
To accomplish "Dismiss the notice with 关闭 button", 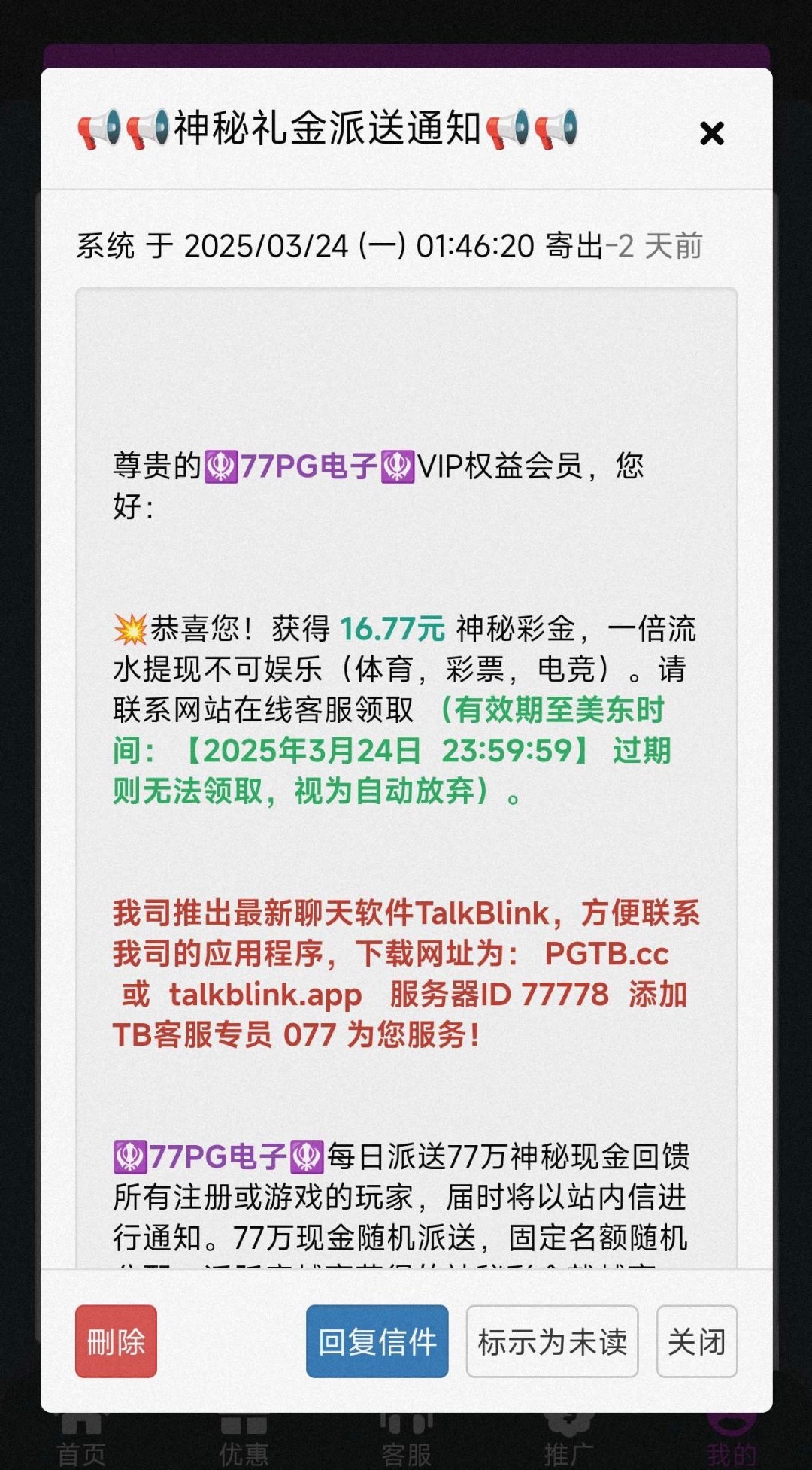I will click(696, 1341).
